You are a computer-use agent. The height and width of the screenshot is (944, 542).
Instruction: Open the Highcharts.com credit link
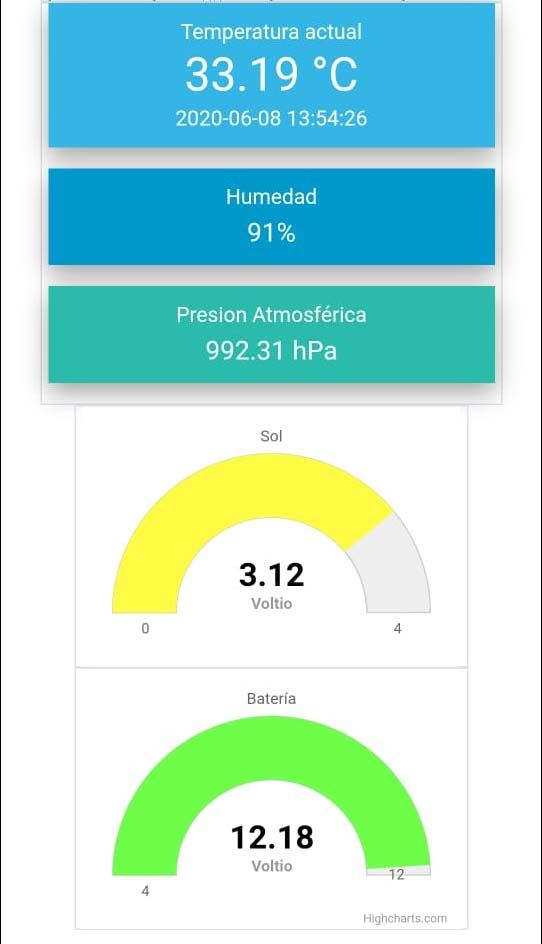pos(405,918)
